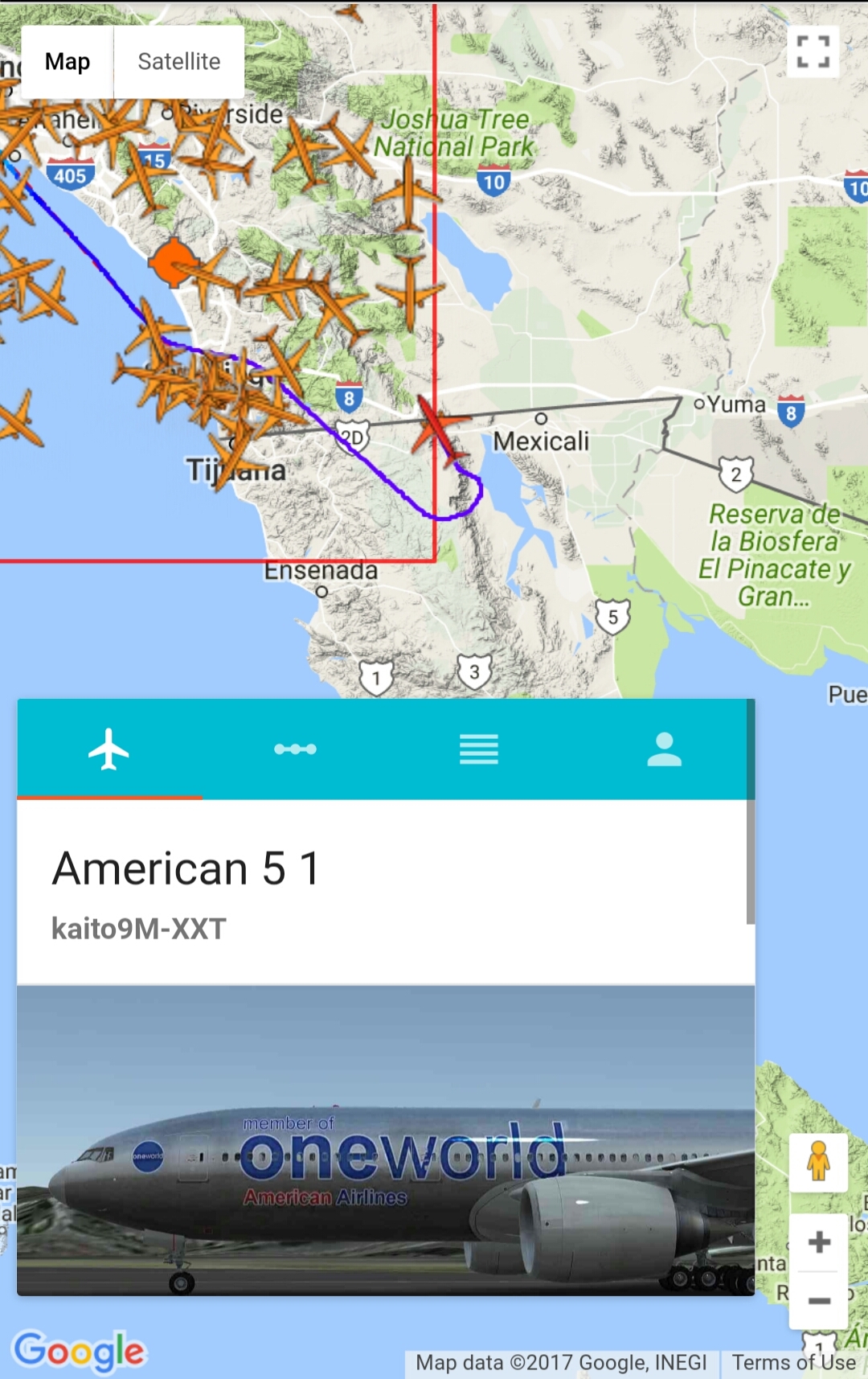This screenshot has width=868, height=1379.
Task: Tap the red selected aircraft near Mexicali
Action: (x=437, y=426)
